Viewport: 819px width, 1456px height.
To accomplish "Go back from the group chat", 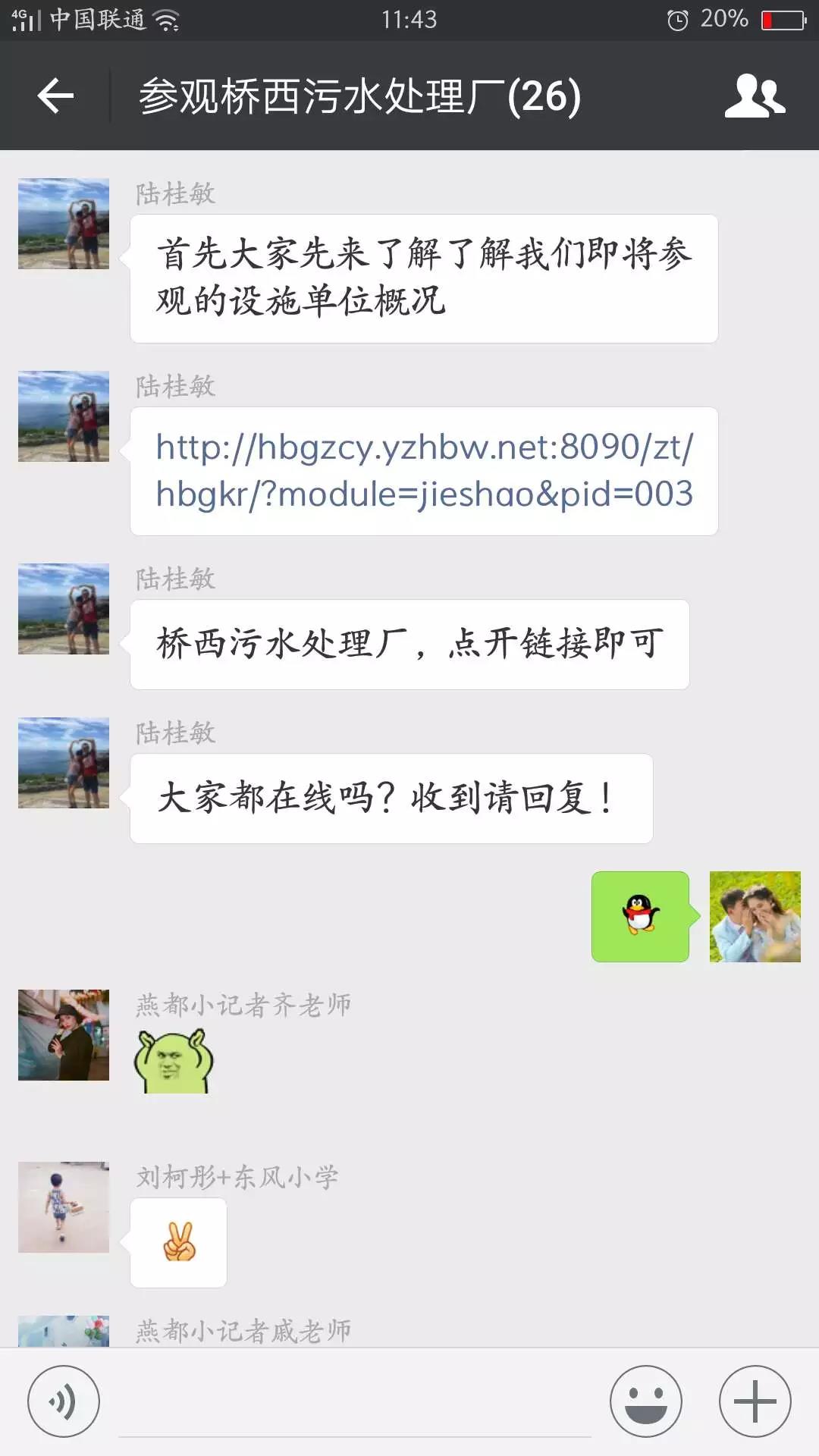I will 55,96.
